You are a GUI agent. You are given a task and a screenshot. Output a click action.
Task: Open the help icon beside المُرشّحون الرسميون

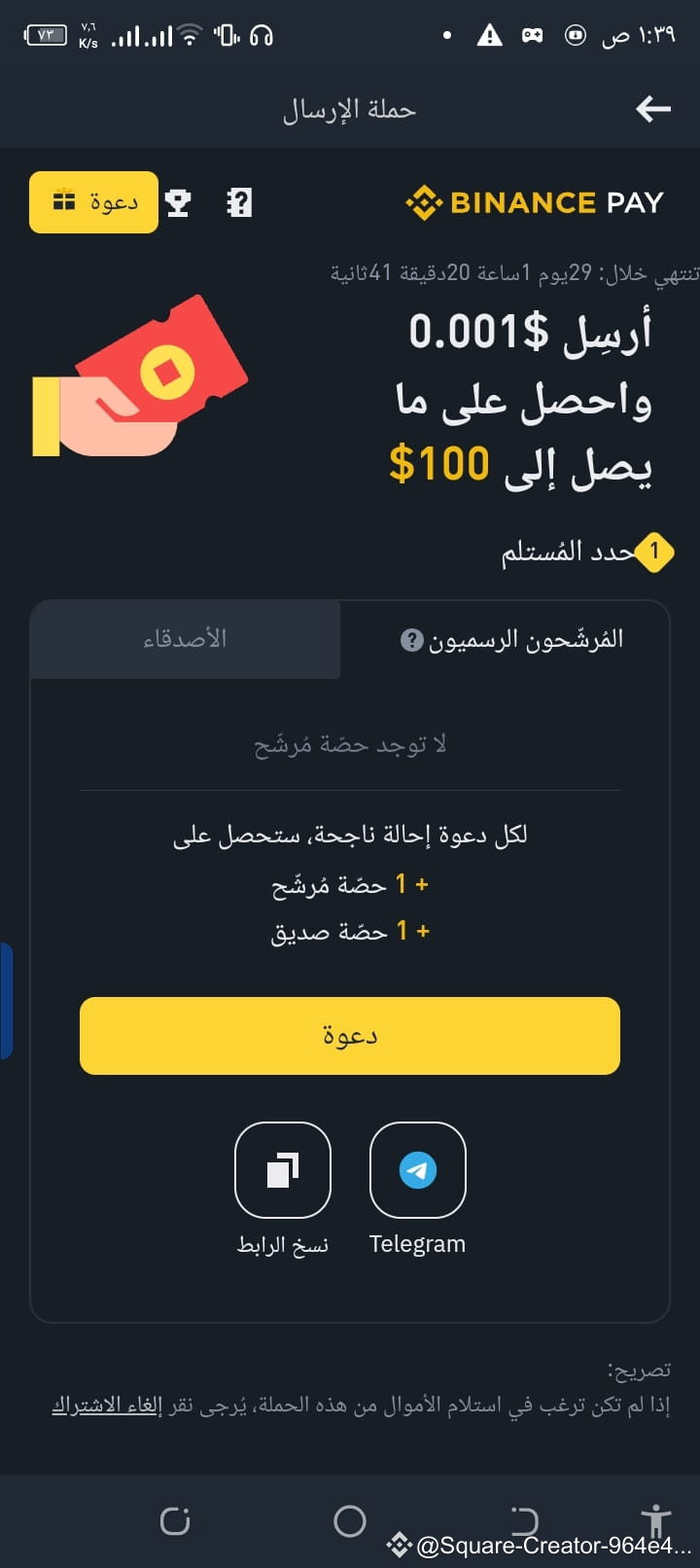(x=411, y=639)
